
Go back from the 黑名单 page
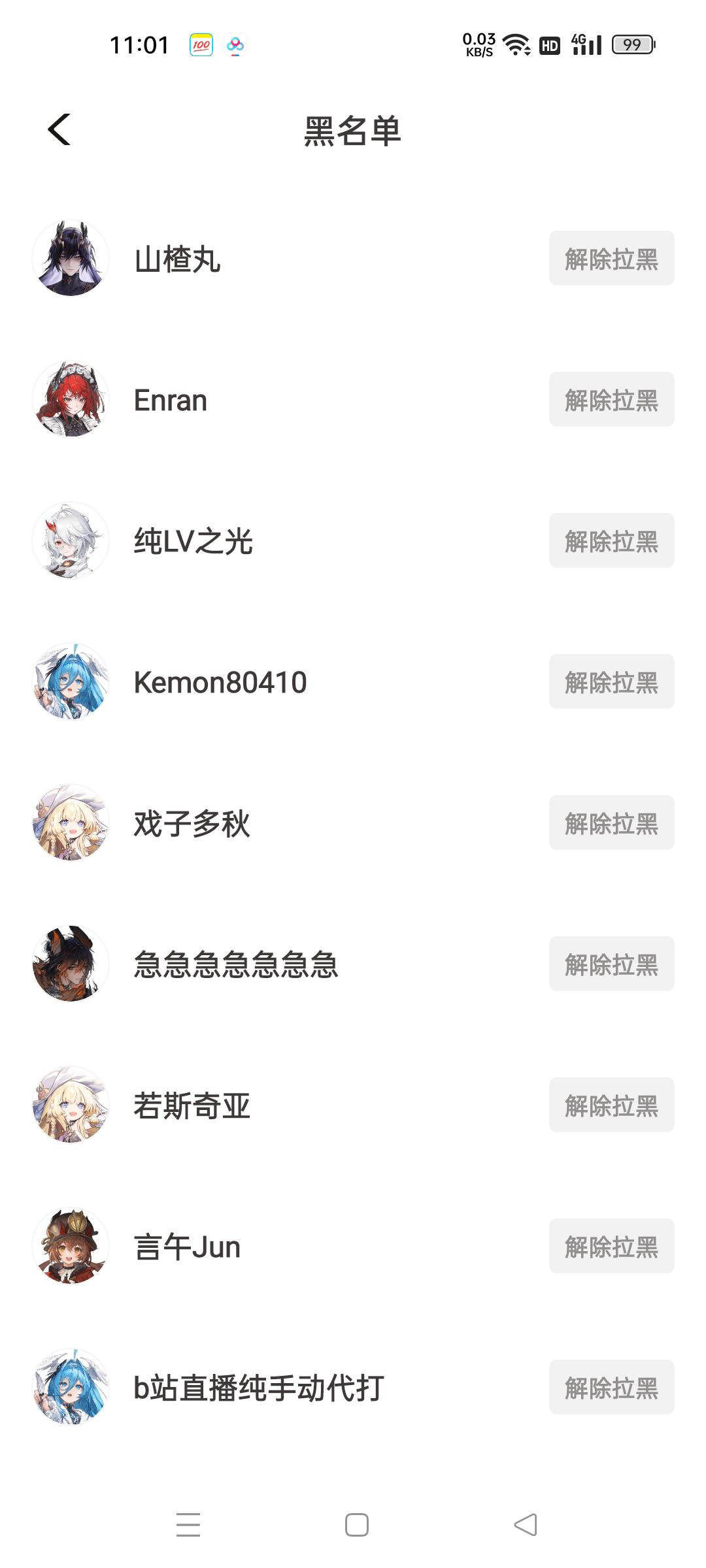(59, 129)
